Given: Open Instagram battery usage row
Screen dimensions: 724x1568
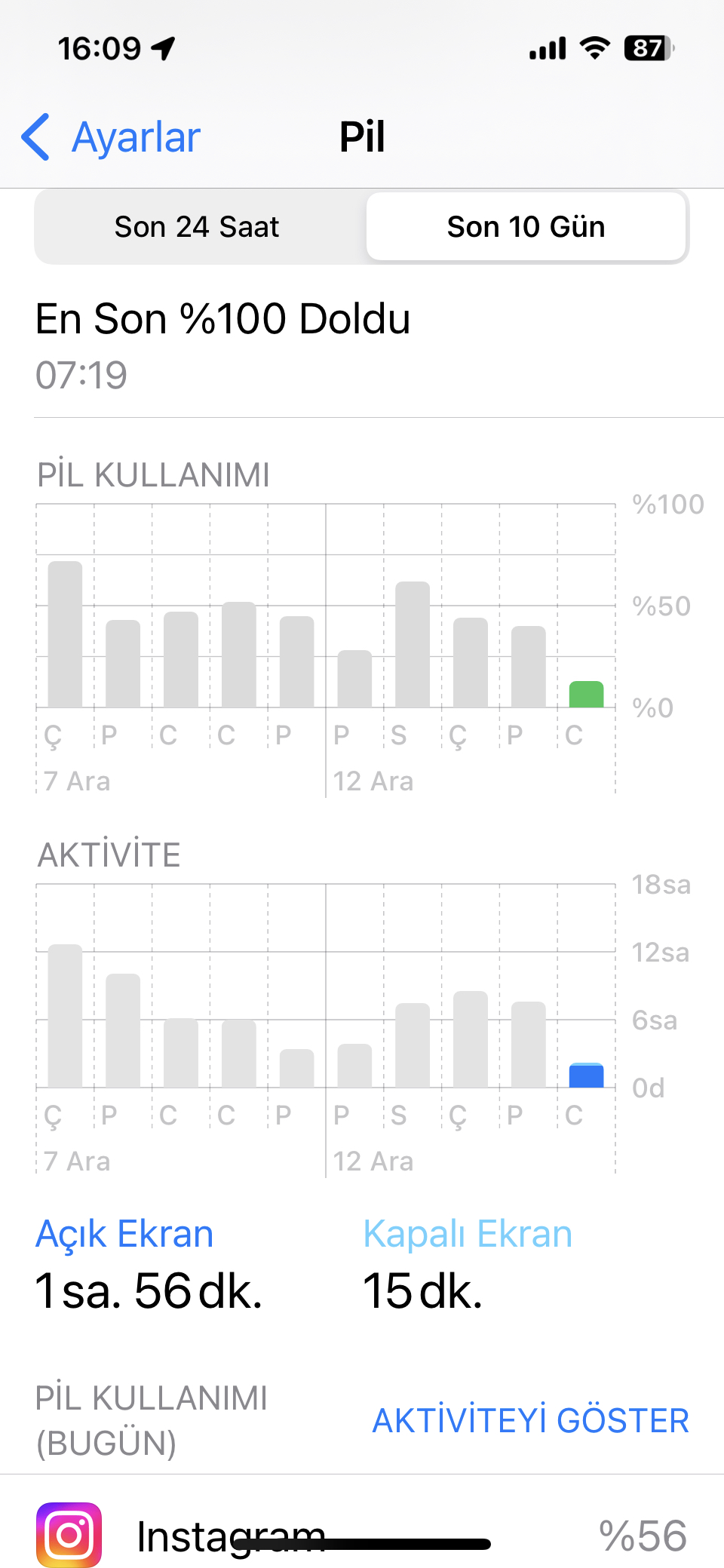Looking at the screenshot, I should [362, 1535].
